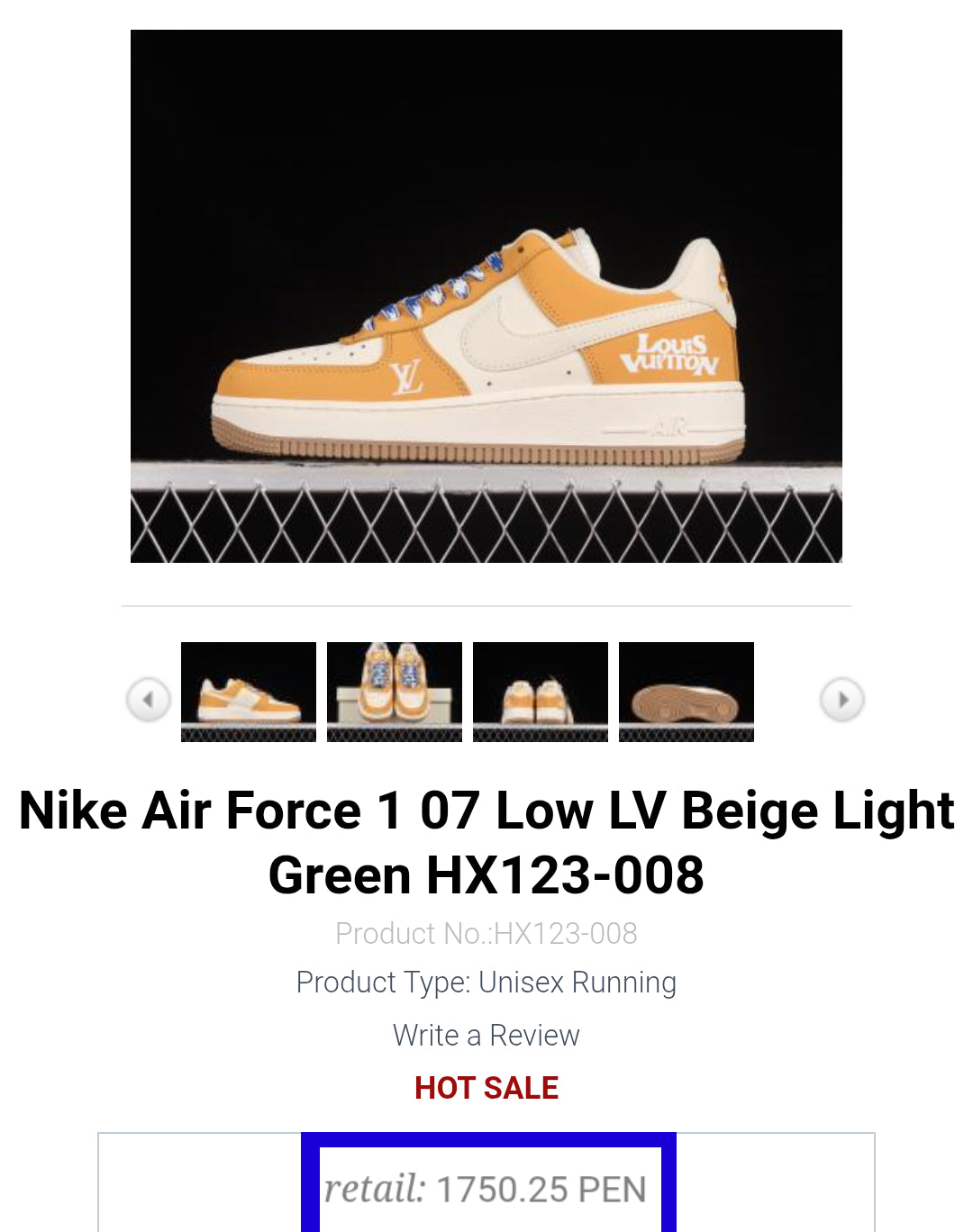Viewport: 973px width, 1232px height.
Task: Show next gallery thumbnails with right arrow
Action: (842, 699)
